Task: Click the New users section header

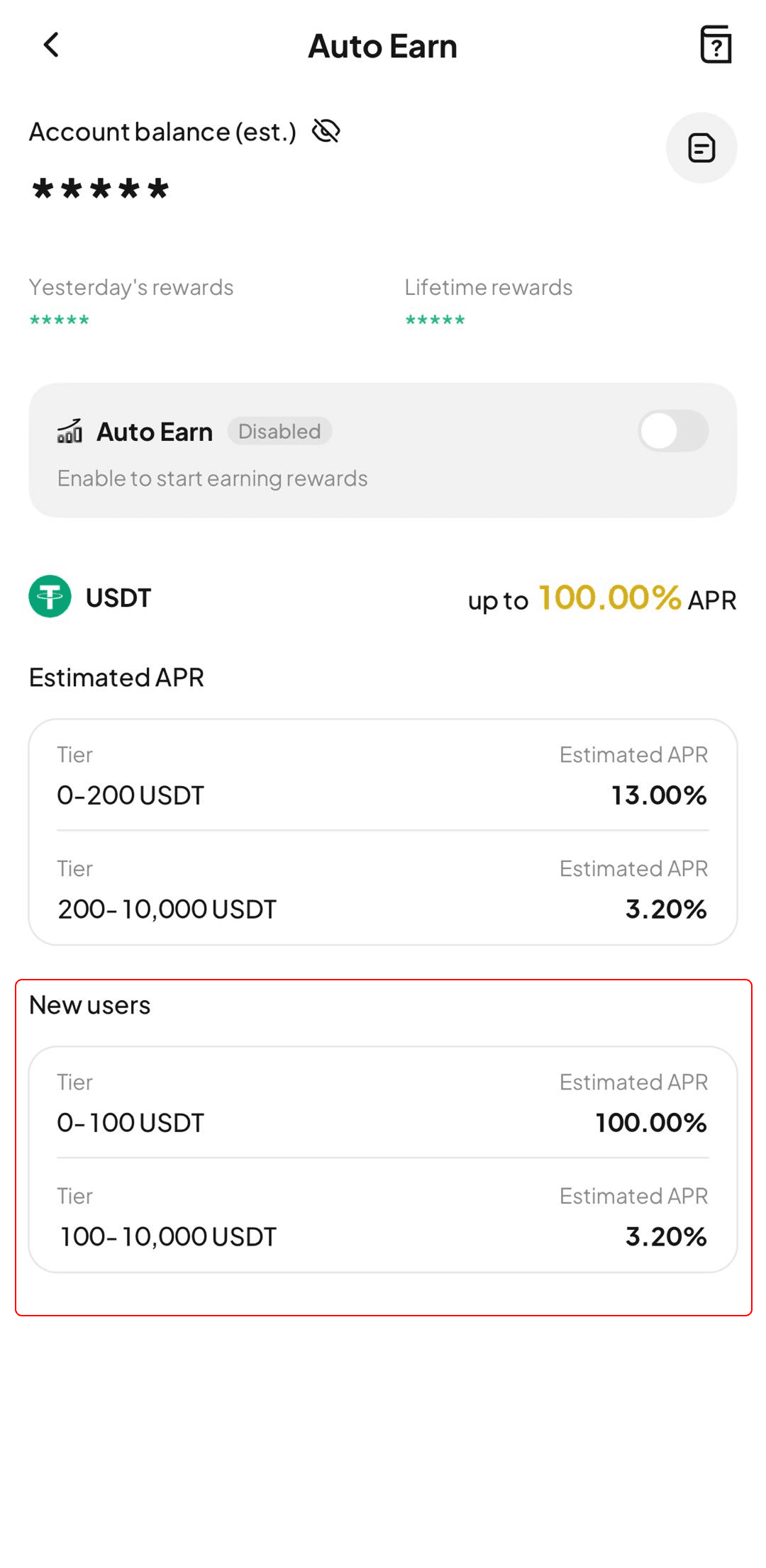Action: [x=89, y=1004]
